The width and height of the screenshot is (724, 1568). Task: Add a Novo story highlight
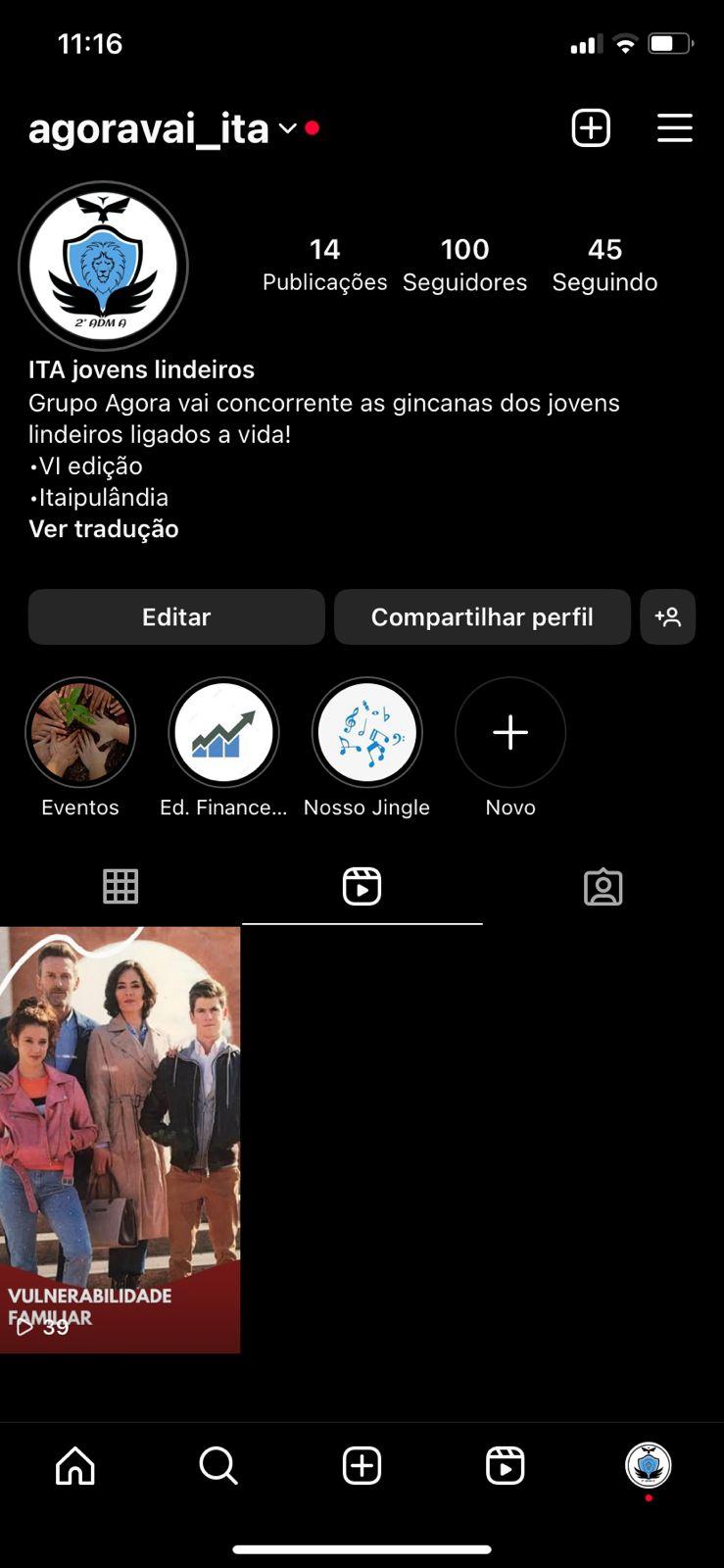coord(510,733)
